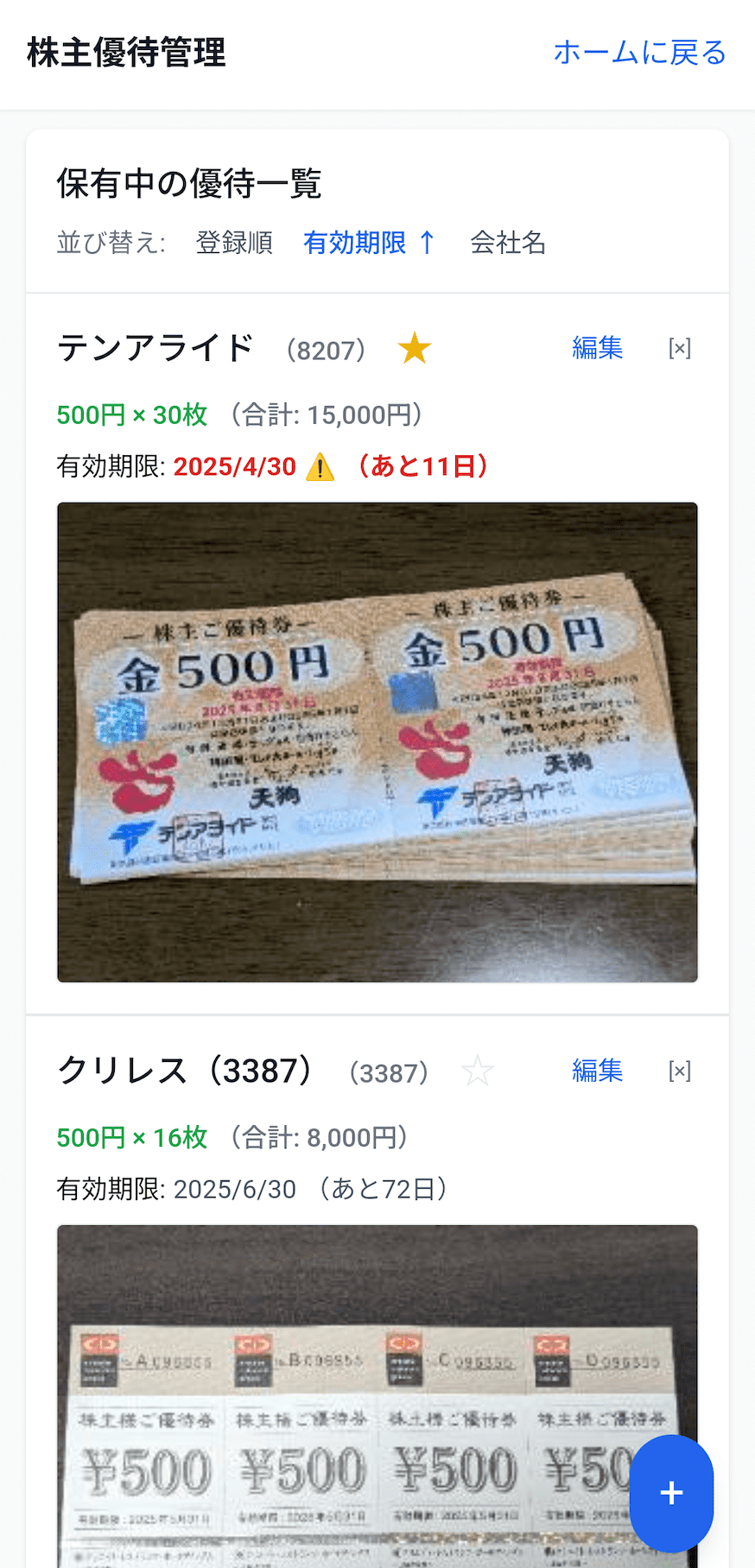Open 編集 for the クリレス entry
The height and width of the screenshot is (1568, 755).
pyautogui.click(x=597, y=1071)
